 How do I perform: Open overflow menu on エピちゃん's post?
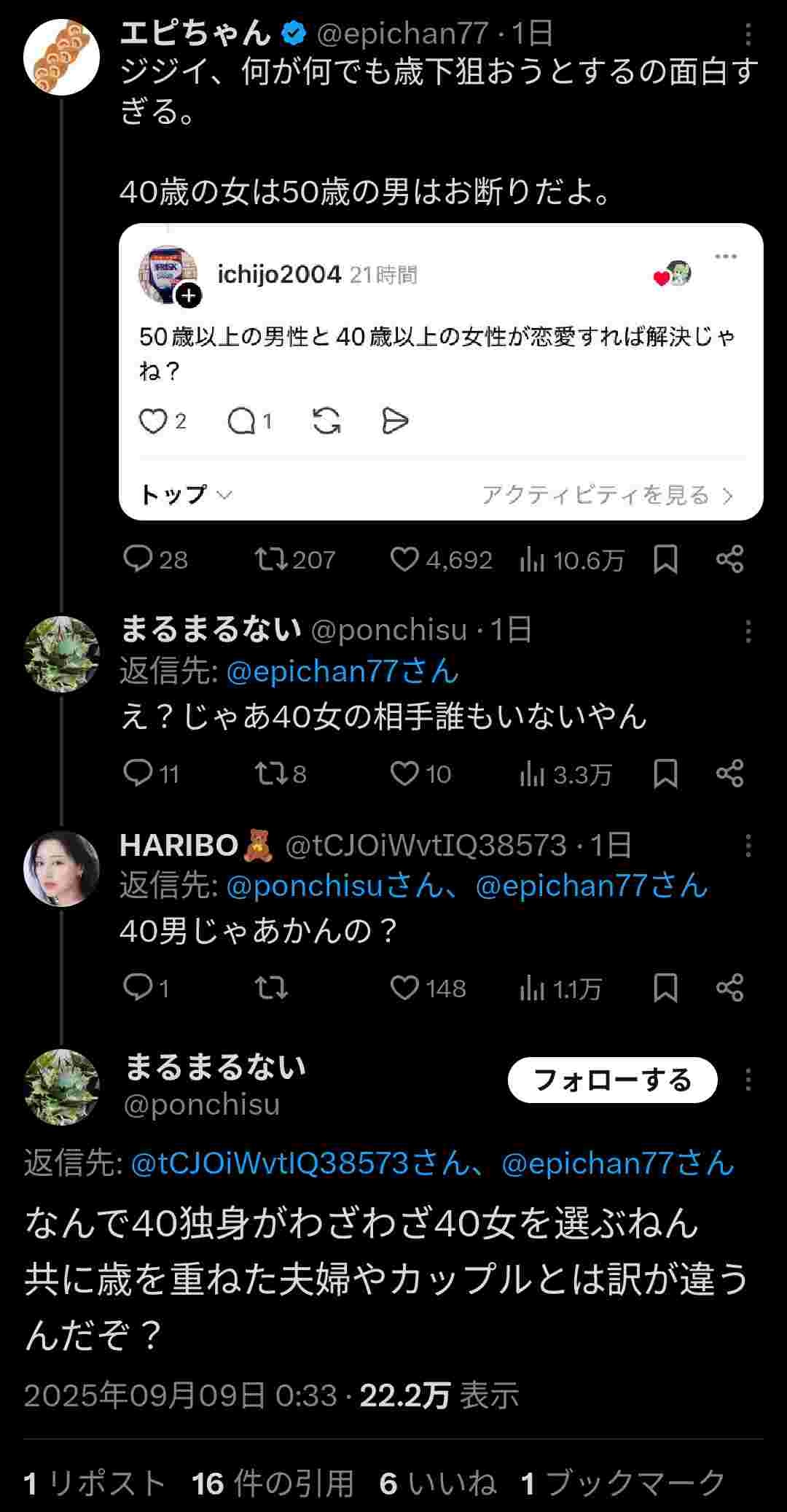[x=748, y=34]
